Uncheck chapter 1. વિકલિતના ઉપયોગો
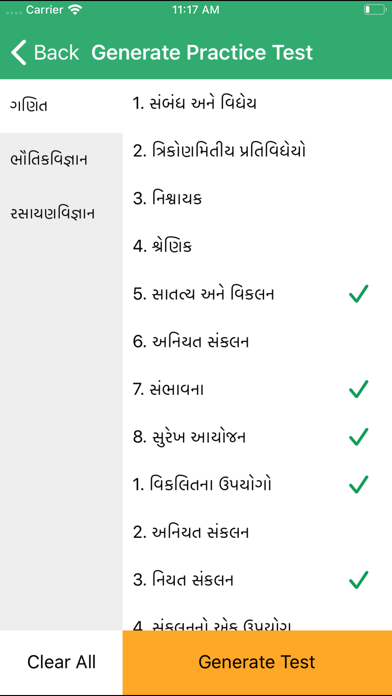This screenshot has width=392, height=696. (257, 484)
